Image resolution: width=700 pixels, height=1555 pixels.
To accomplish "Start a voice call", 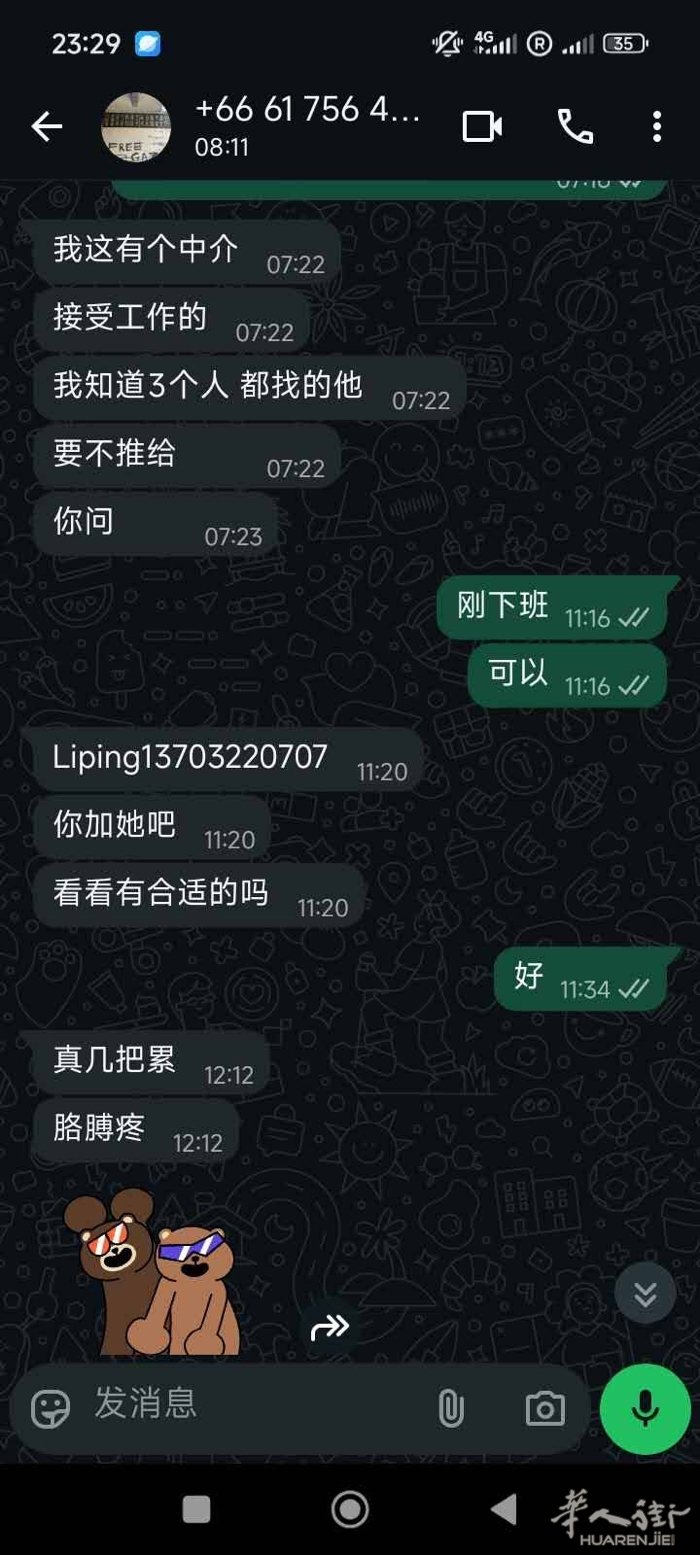I will [x=575, y=127].
